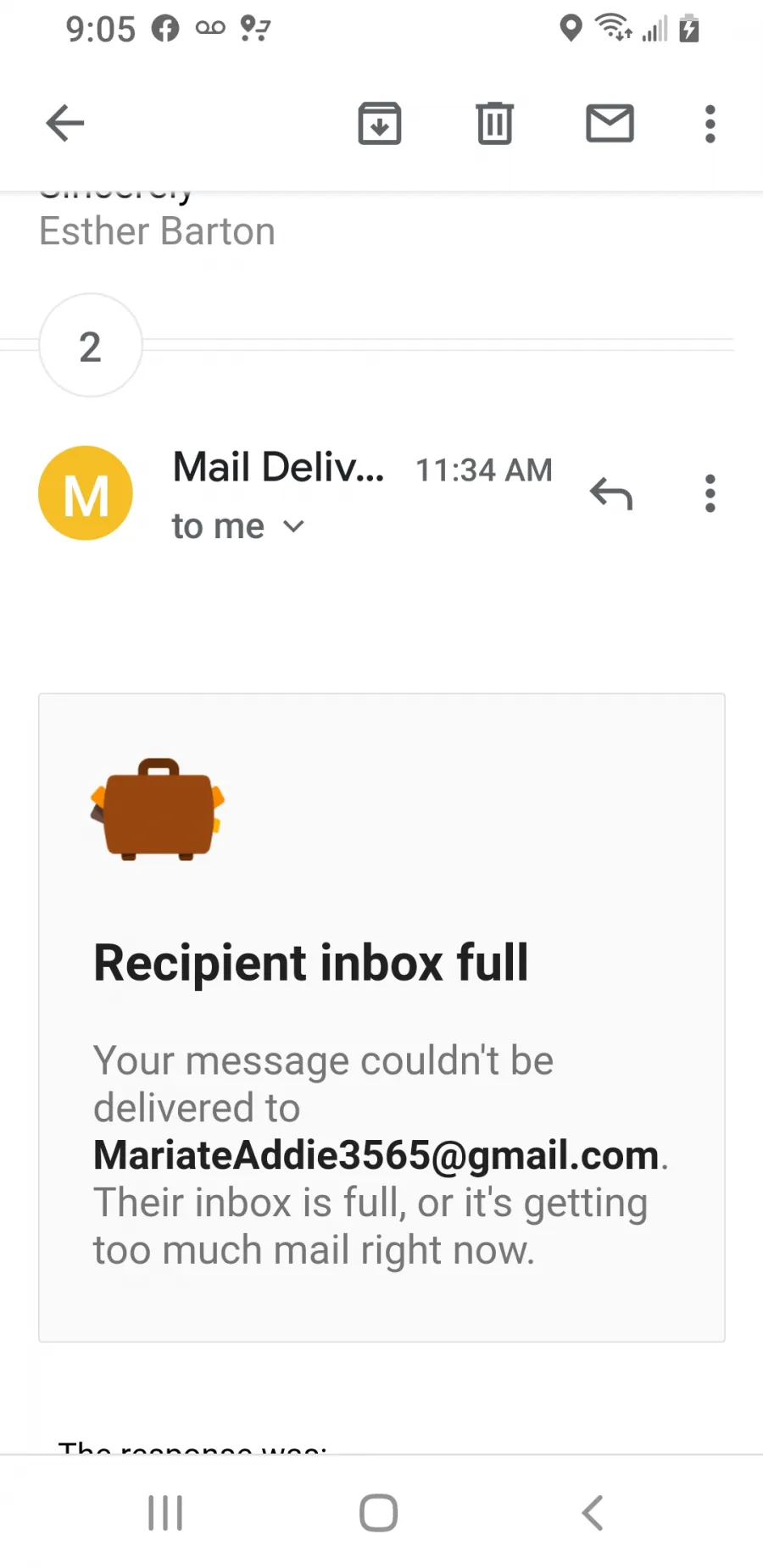Viewport: 763px width, 1568px height.
Task: Archive this email conversation
Action: [x=380, y=124]
